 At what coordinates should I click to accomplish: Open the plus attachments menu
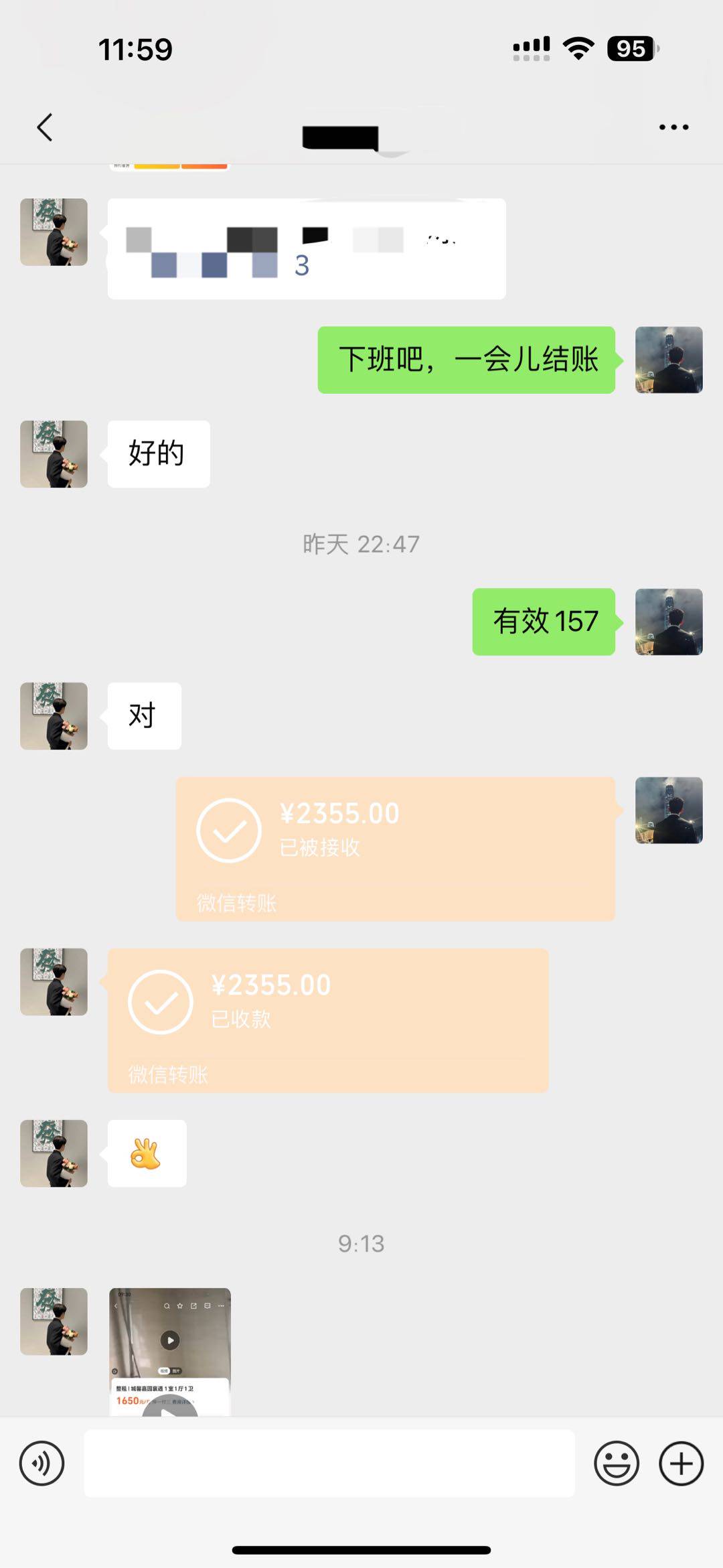681,1464
